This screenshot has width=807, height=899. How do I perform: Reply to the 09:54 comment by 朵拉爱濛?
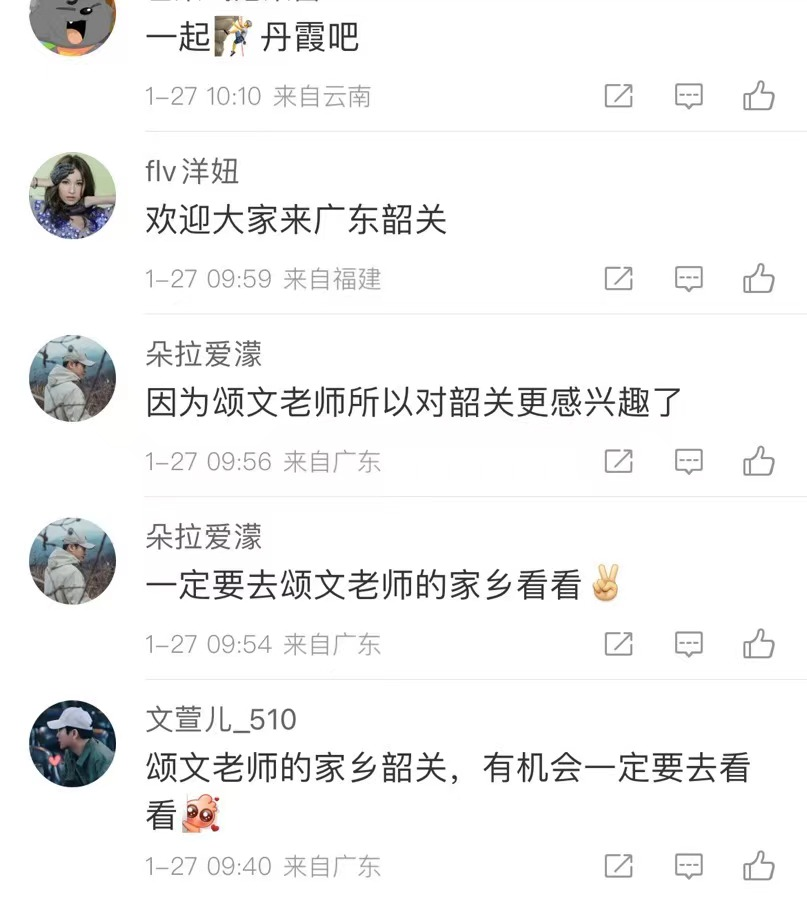688,643
